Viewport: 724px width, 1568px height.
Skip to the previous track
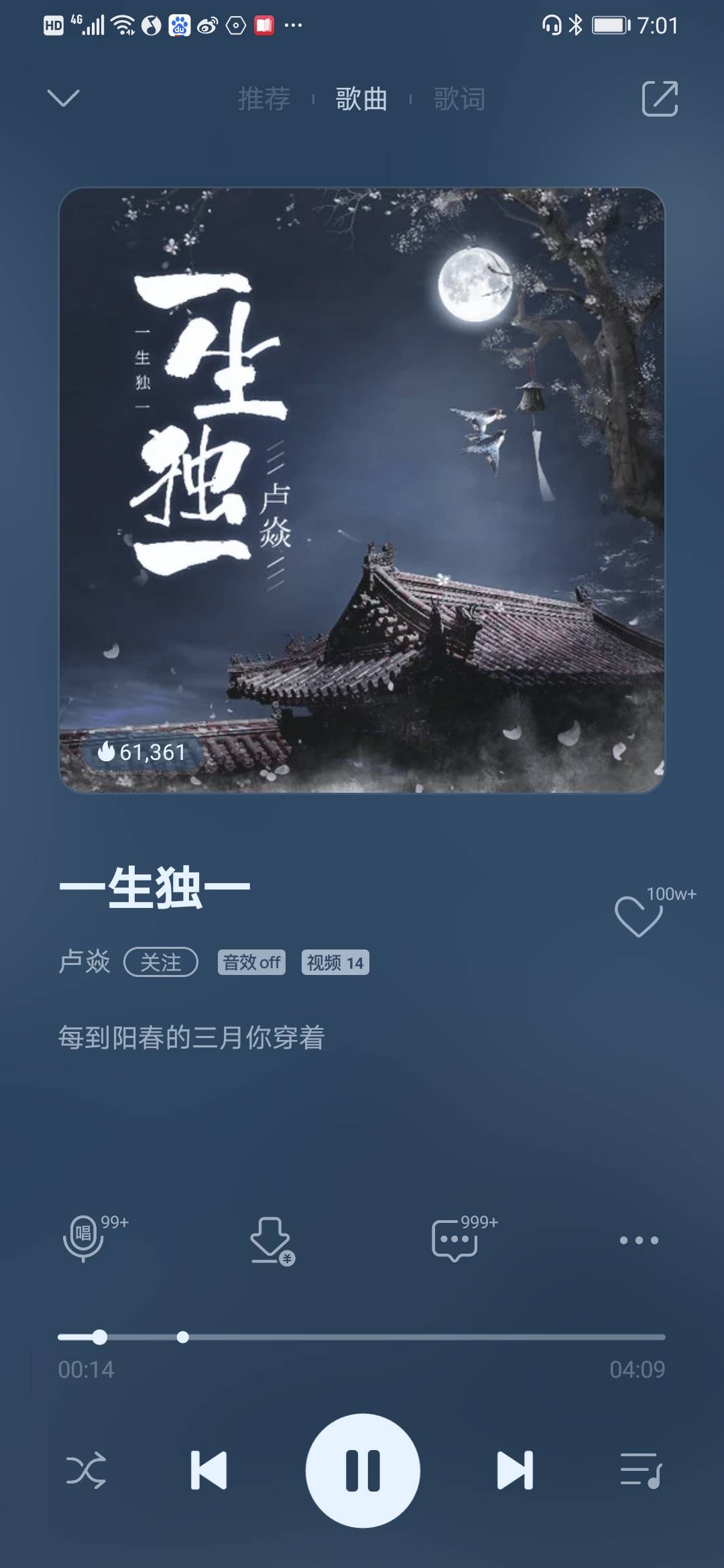(208, 1470)
